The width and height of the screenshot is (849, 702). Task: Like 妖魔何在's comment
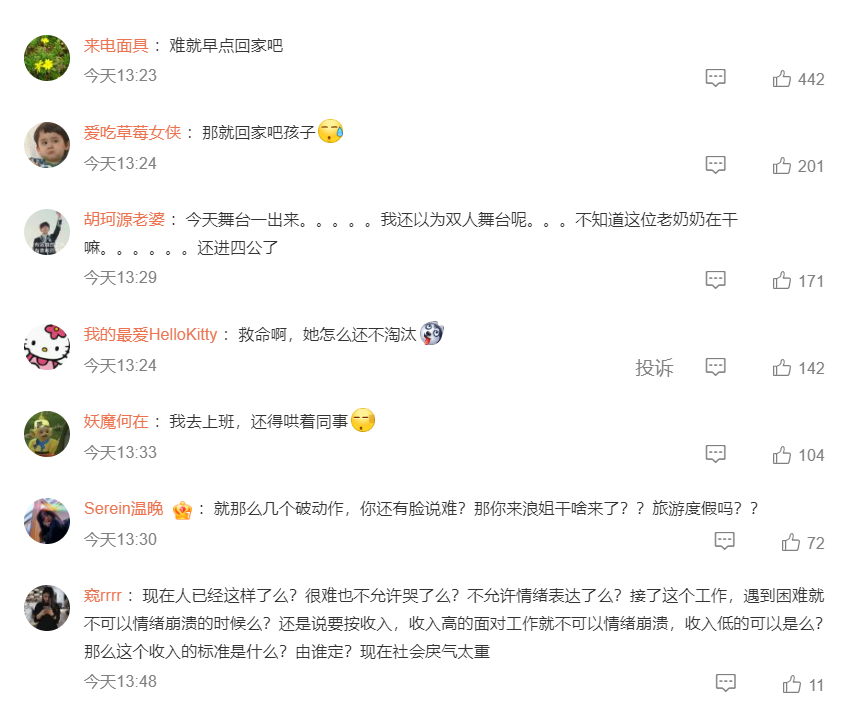(782, 455)
